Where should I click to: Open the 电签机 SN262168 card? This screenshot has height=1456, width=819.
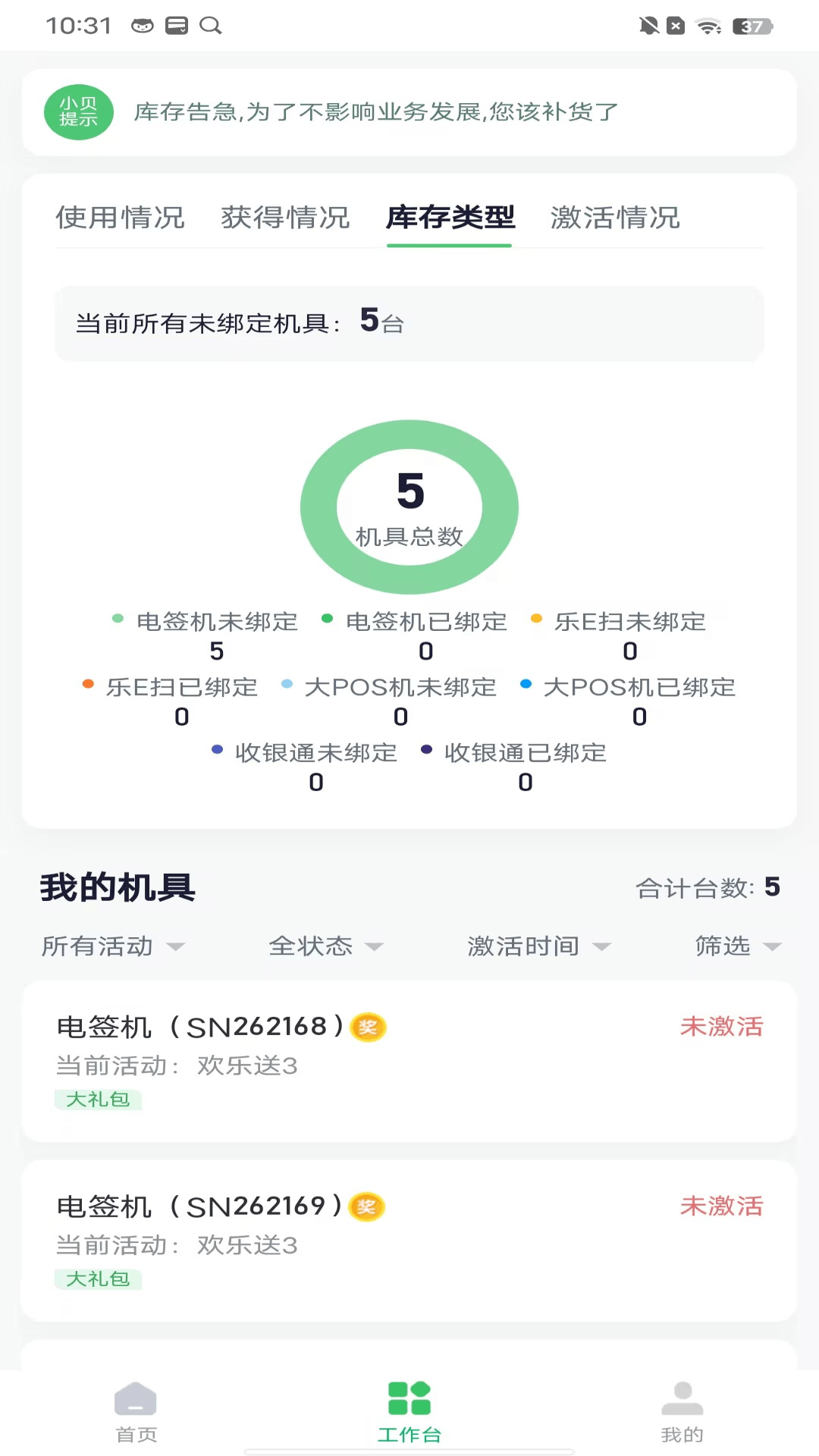coord(409,1061)
